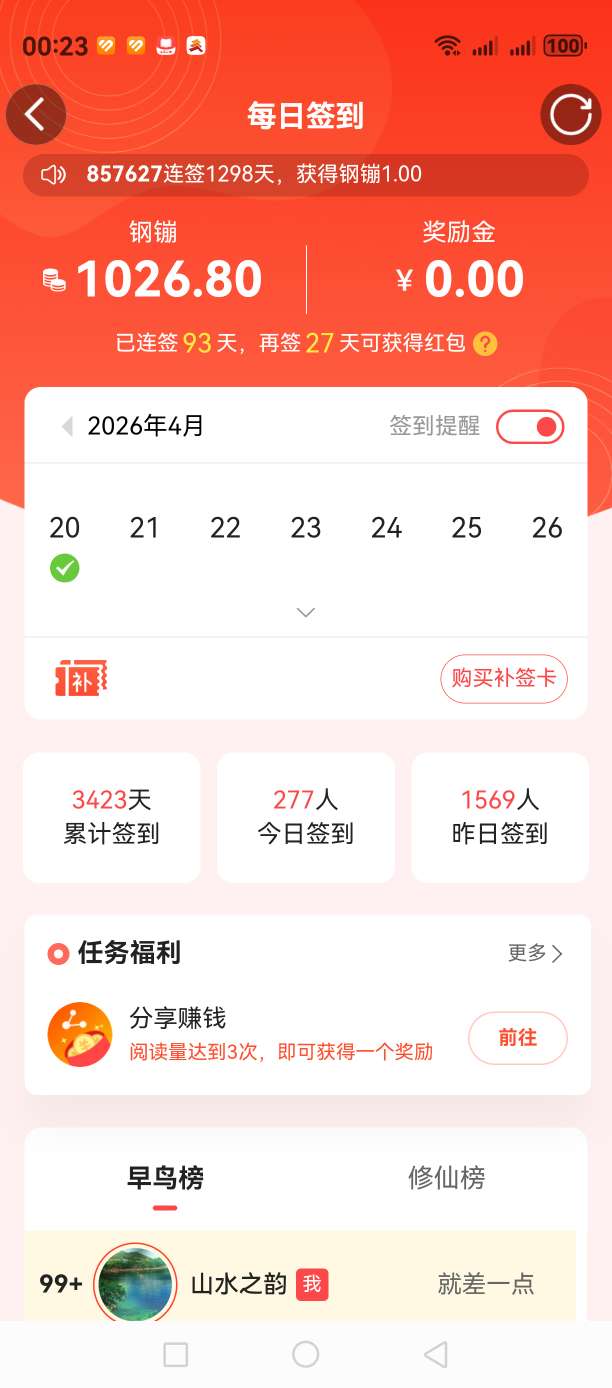Expand the calendar with the down chevron
Screen dimensions: 612x1388
[x=306, y=612]
